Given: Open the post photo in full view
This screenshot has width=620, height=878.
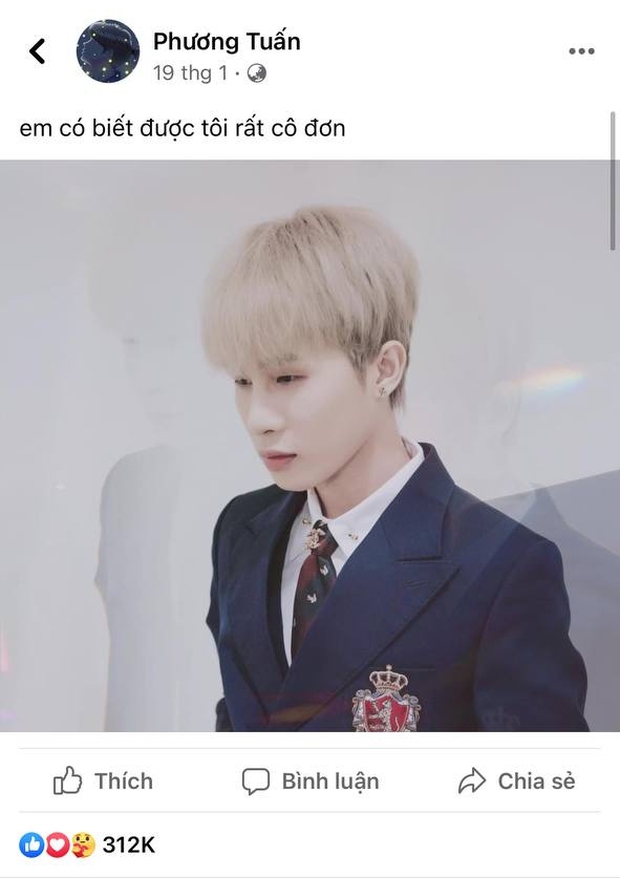Looking at the screenshot, I should point(310,445).
